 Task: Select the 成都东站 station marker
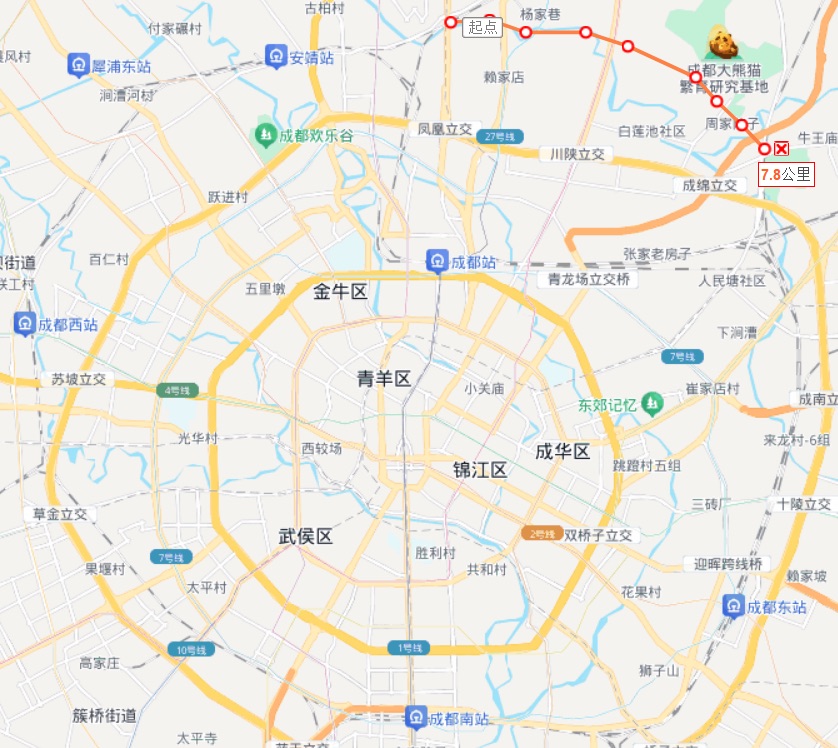(x=734, y=606)
